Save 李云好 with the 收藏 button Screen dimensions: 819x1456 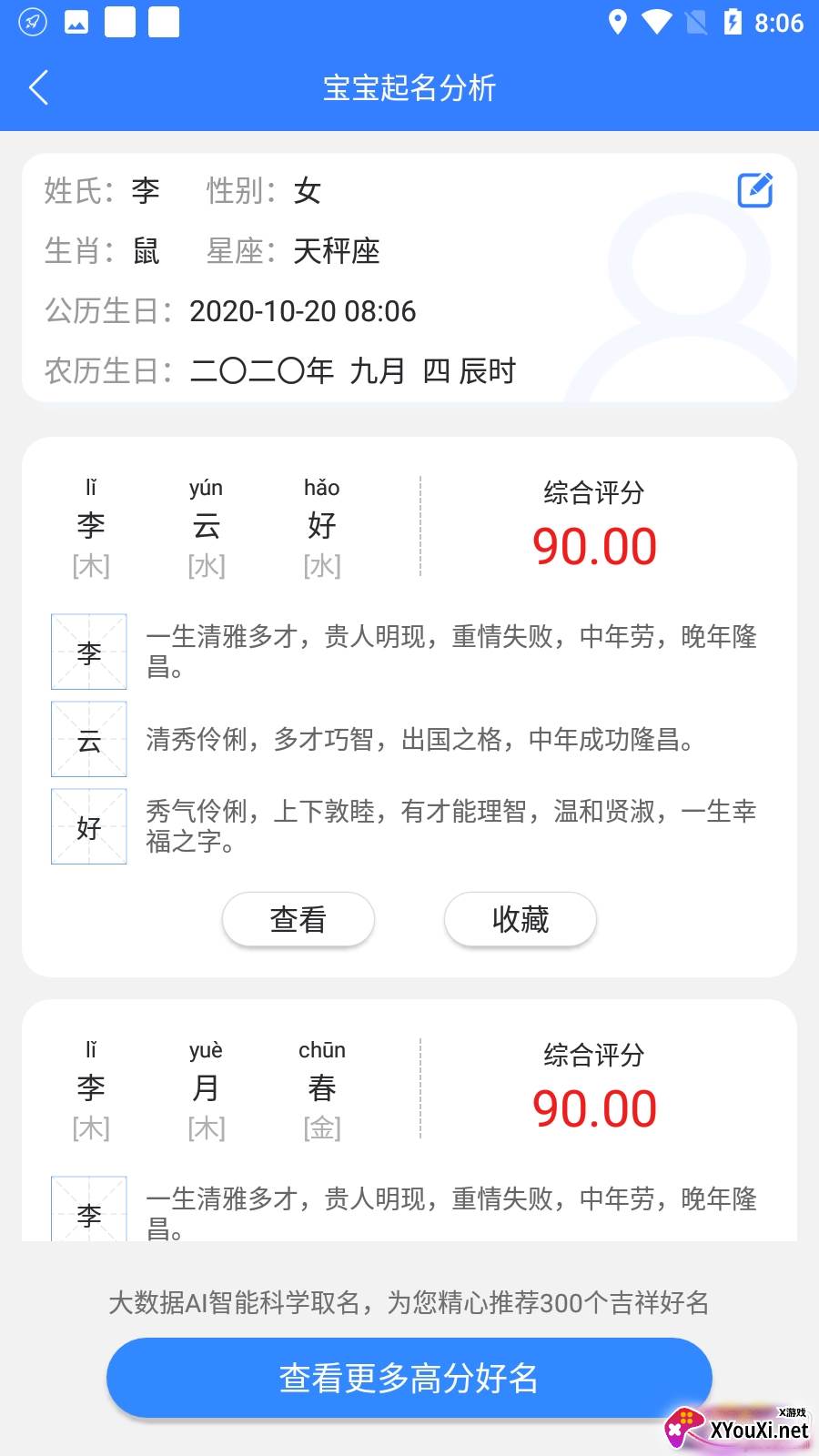point(520,919)
